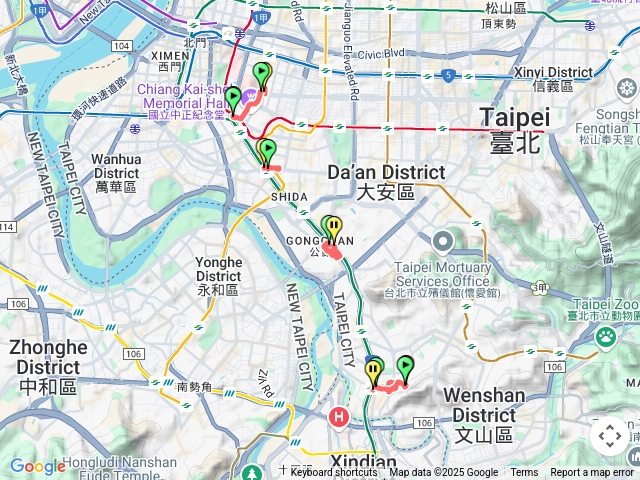Open the Keyboard shortcuts link

click(x=337, y=473)
